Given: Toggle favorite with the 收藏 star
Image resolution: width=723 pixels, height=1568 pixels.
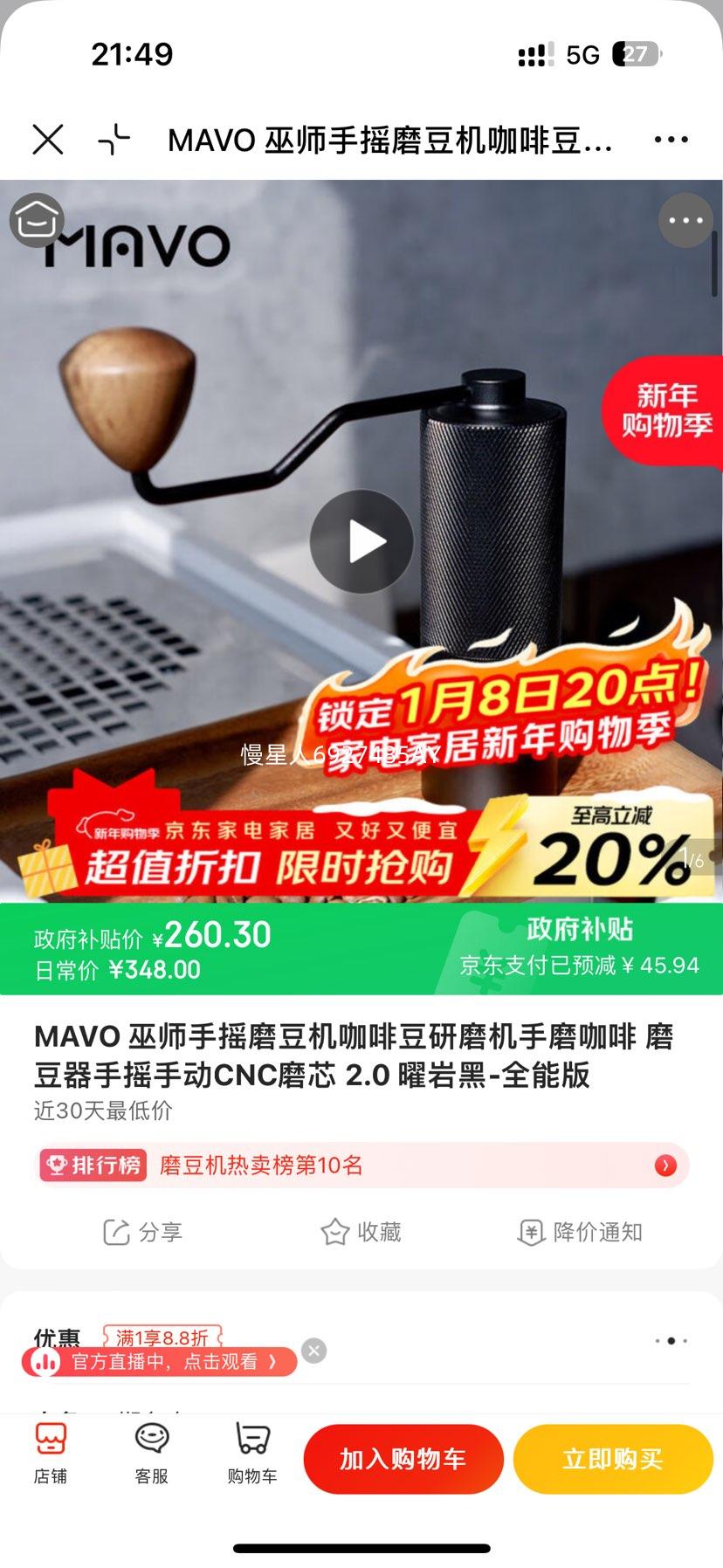Looking at the screenshot, I should [333, 1232].
